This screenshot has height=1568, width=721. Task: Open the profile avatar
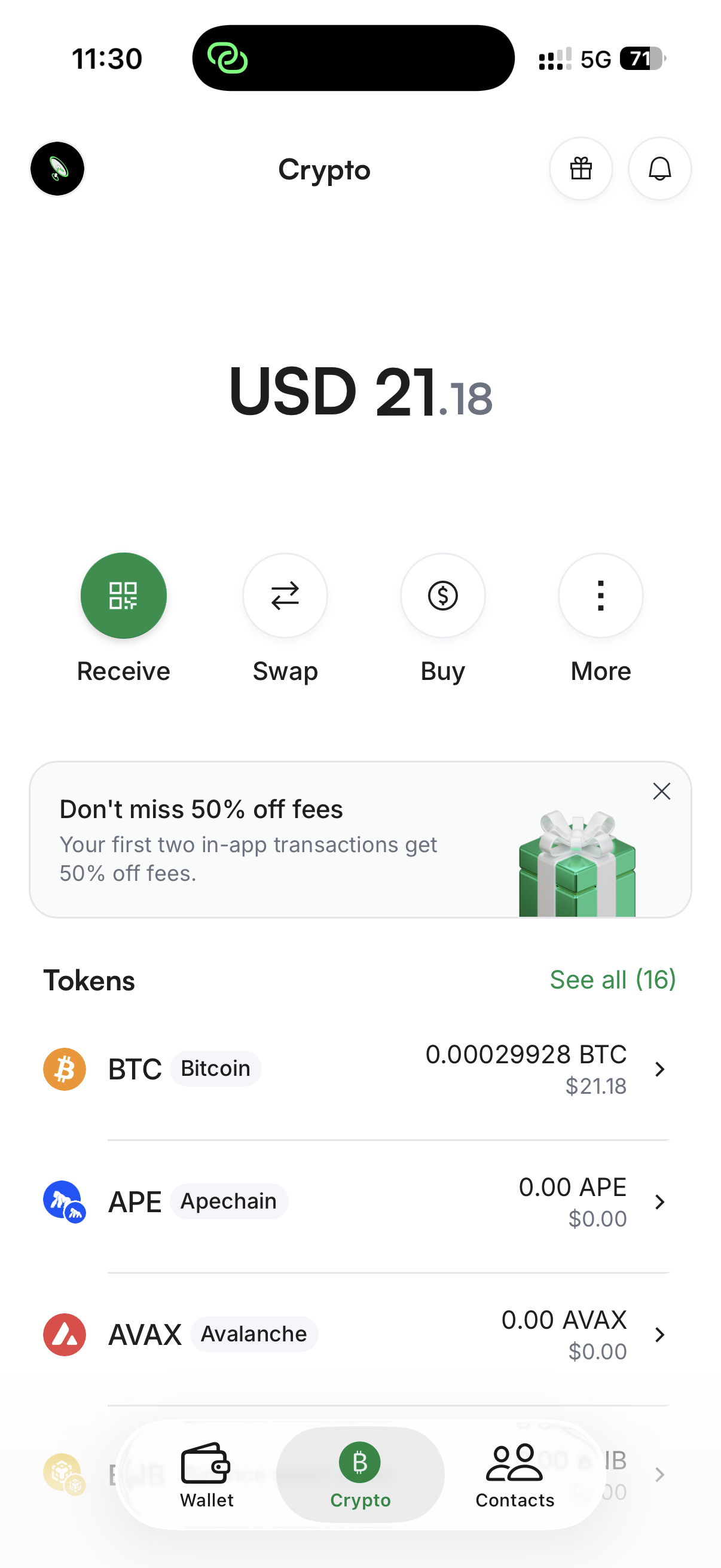pos(57,169)
